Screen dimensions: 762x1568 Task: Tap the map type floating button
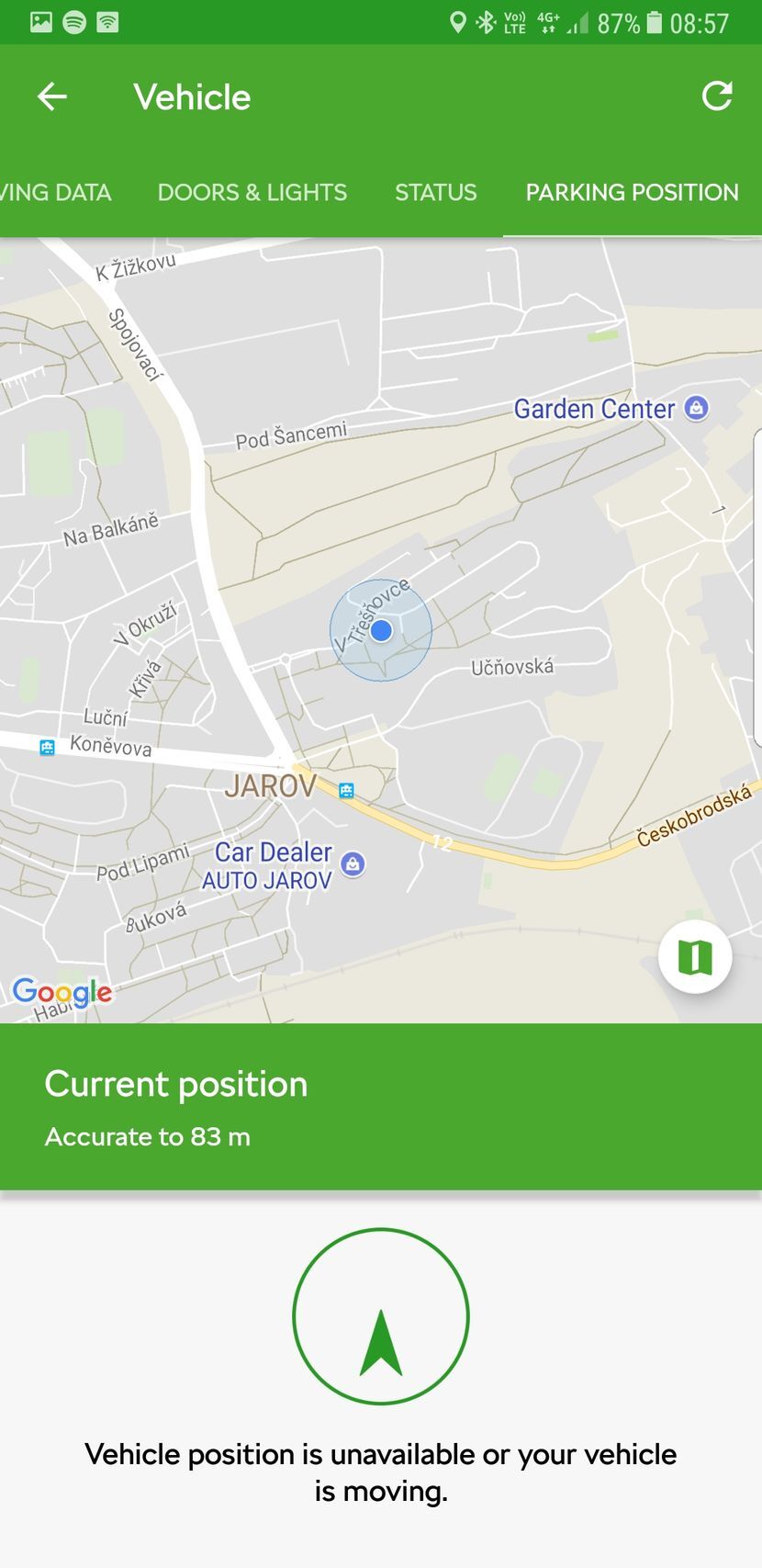[x=694, y=956]
